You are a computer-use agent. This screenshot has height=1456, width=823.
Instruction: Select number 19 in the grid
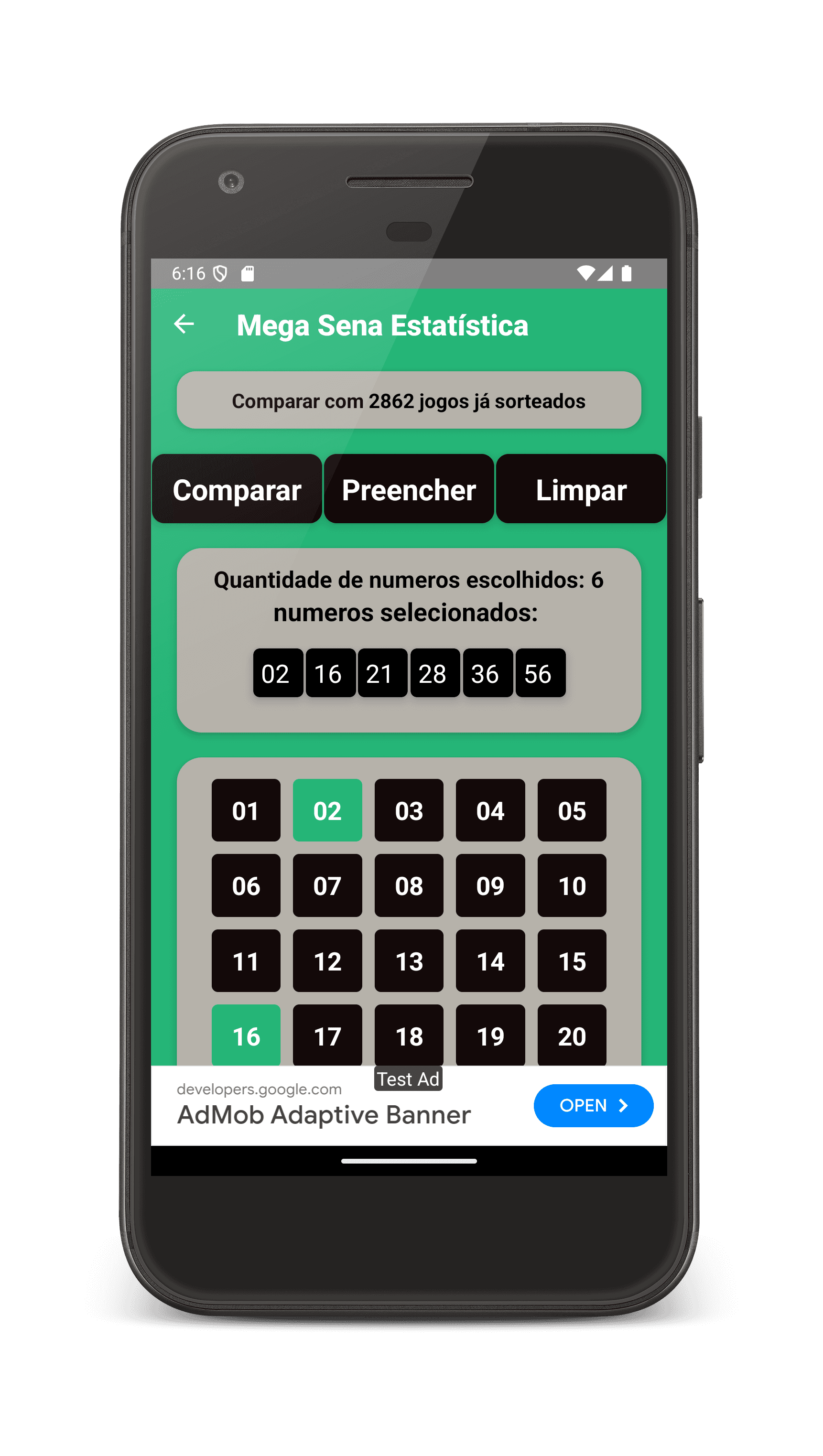click(490, 1036)
